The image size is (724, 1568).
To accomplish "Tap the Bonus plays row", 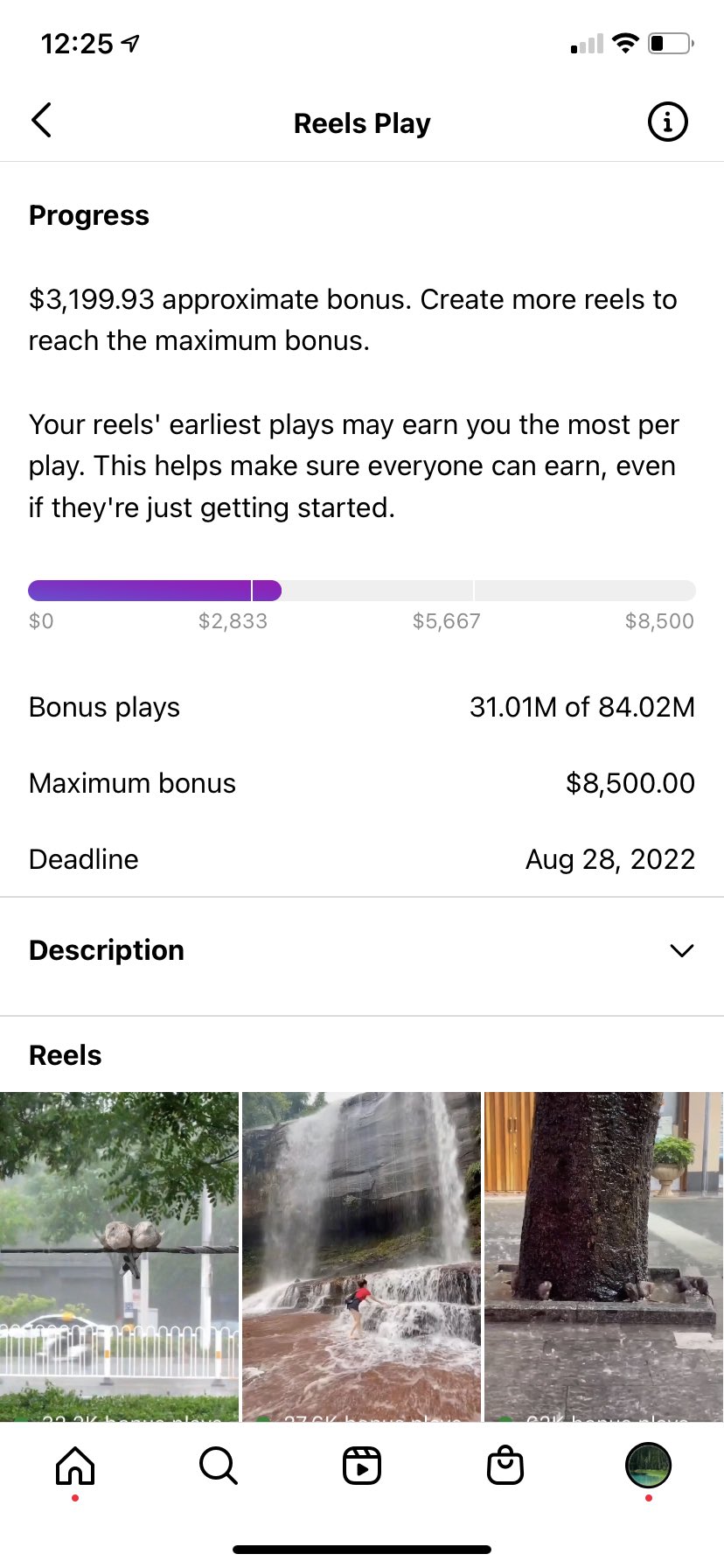I will (361, 707).
